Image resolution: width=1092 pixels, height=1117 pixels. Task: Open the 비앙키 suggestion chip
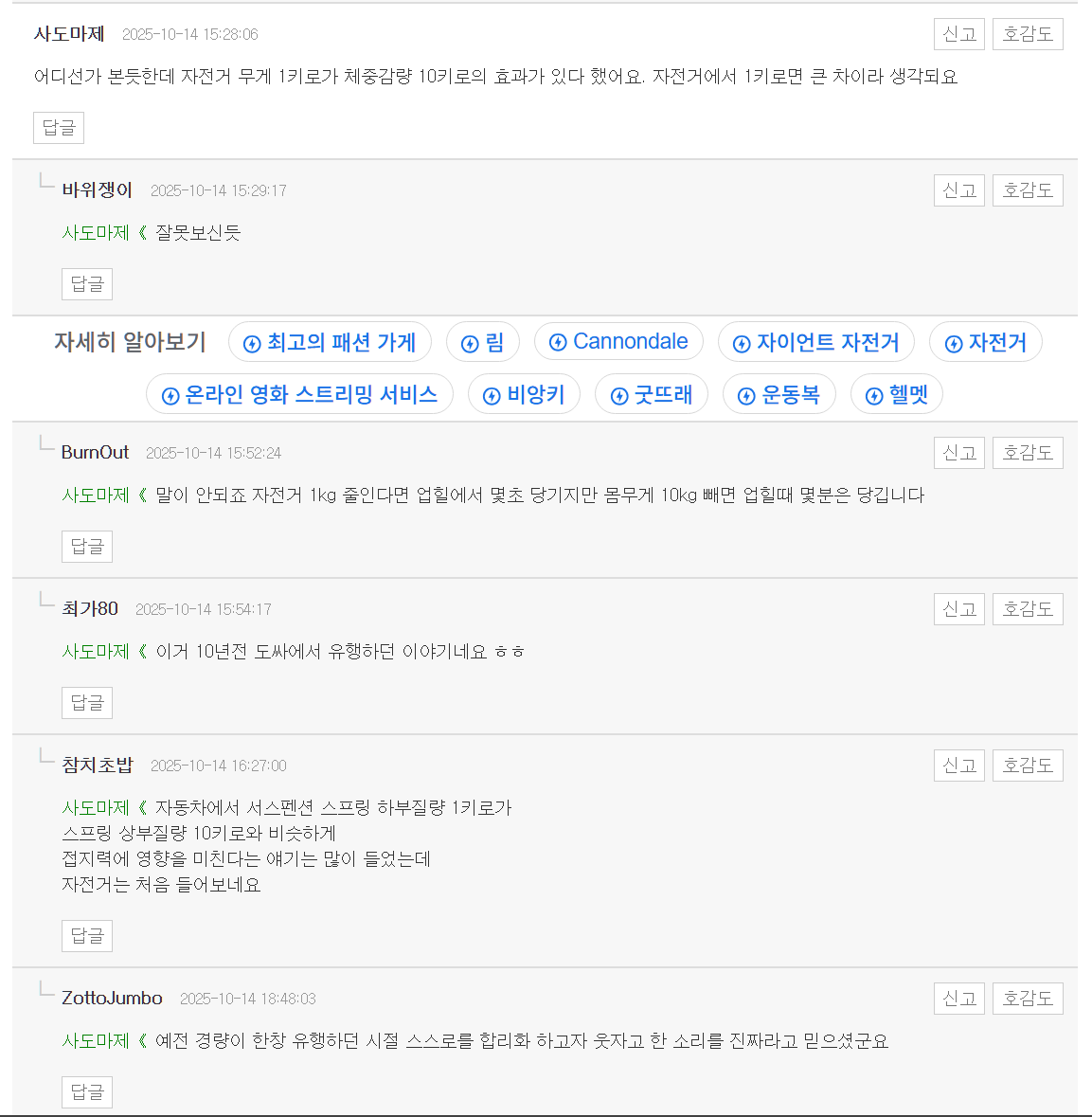524,394
